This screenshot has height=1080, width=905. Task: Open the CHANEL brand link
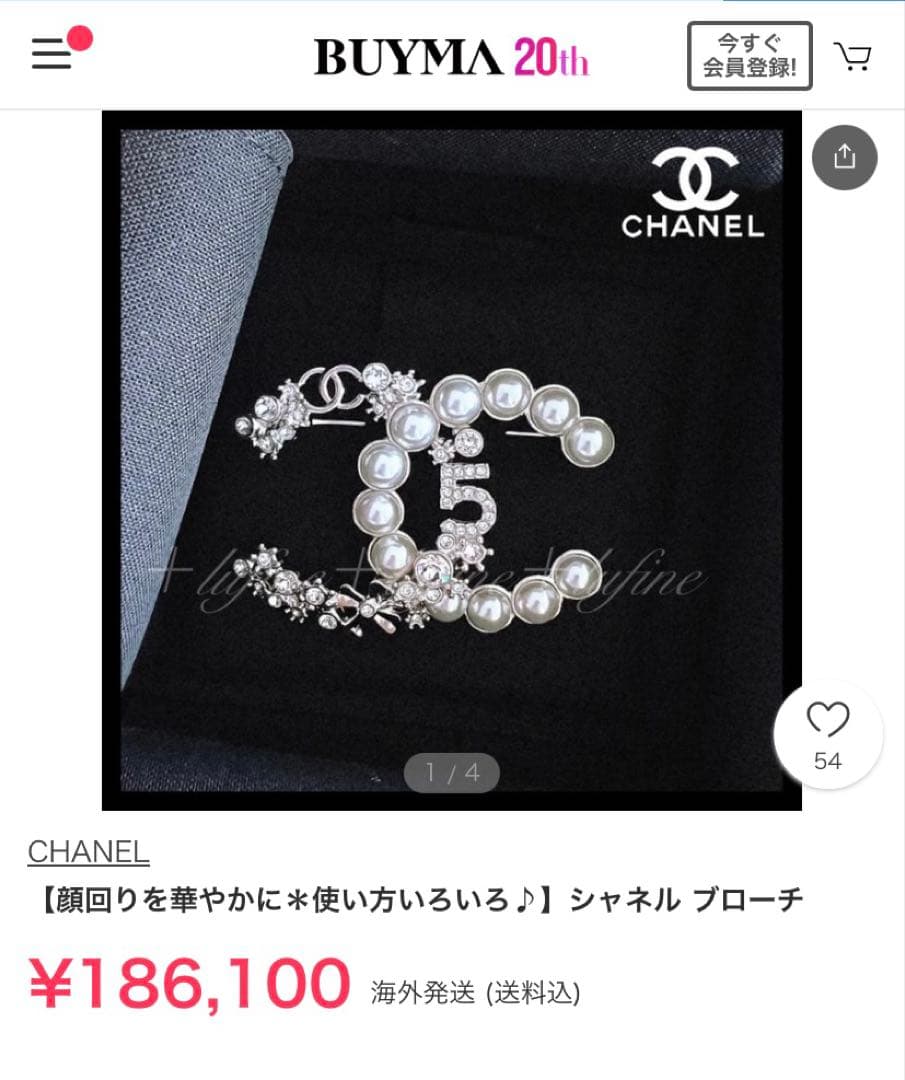point(88,851)
